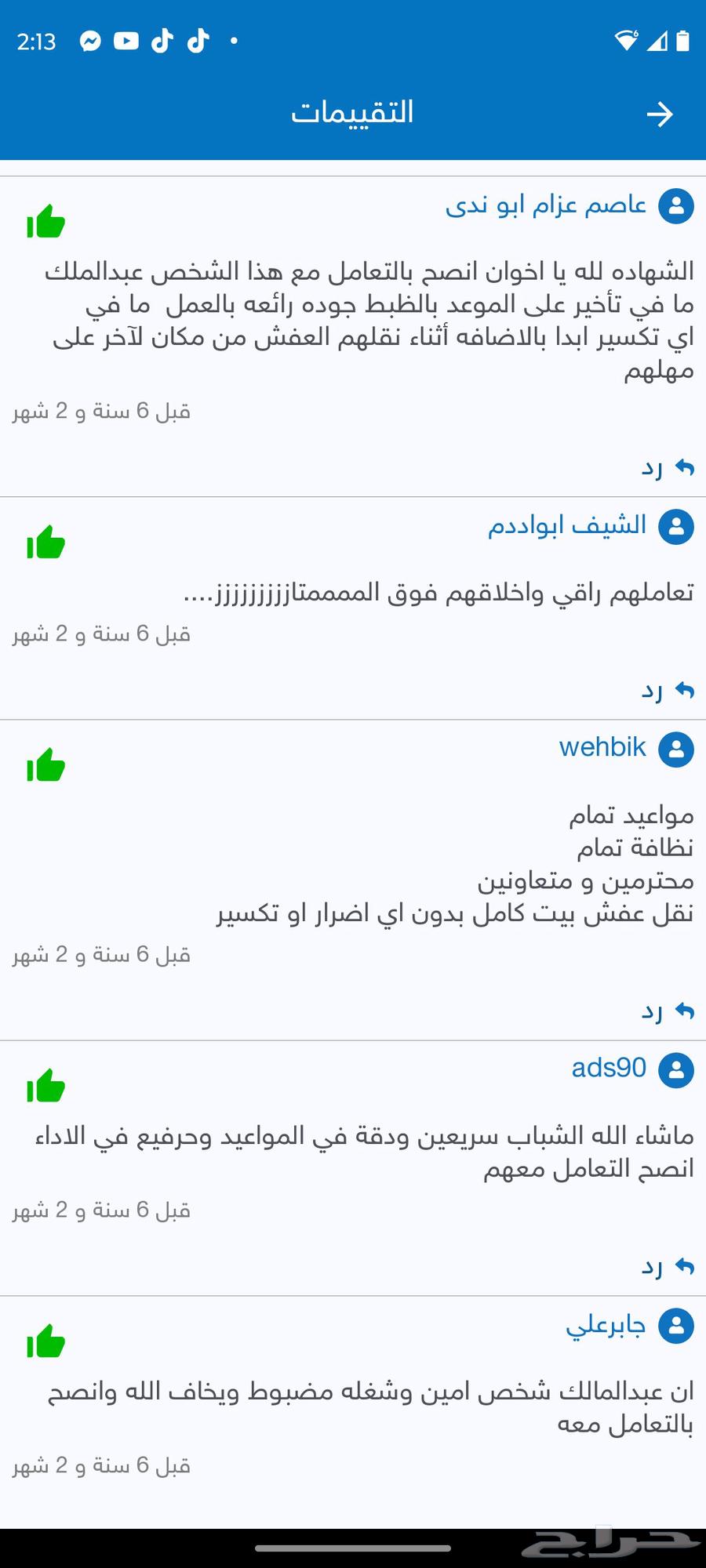Open profile of الشيف ابواددم
The height and width of the screenshot is (1568, 706).
pos(567,526)
